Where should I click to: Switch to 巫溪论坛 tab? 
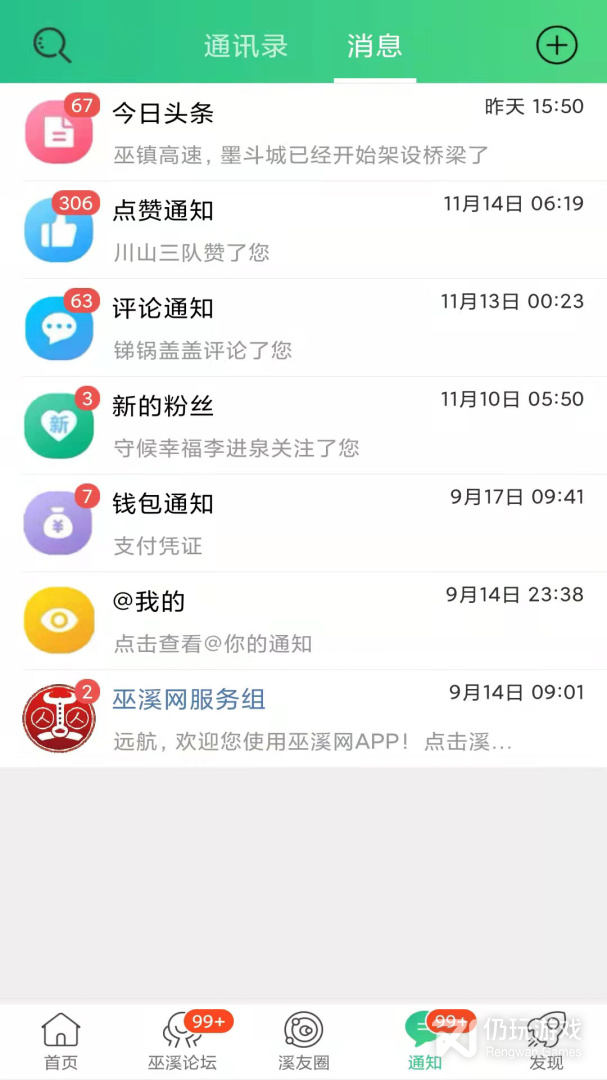tap(182, 1041)
